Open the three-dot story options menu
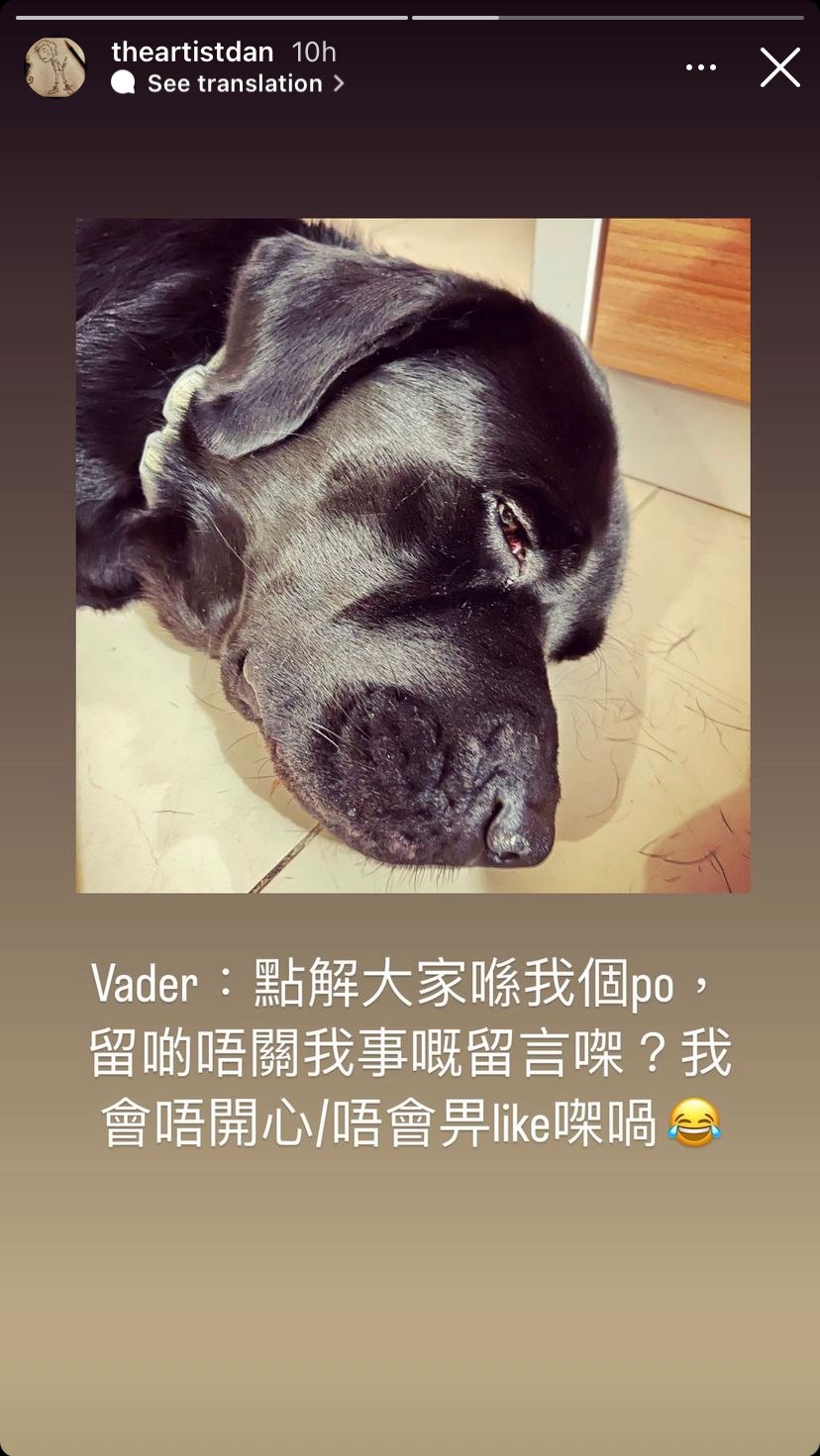 click(701, 66)
